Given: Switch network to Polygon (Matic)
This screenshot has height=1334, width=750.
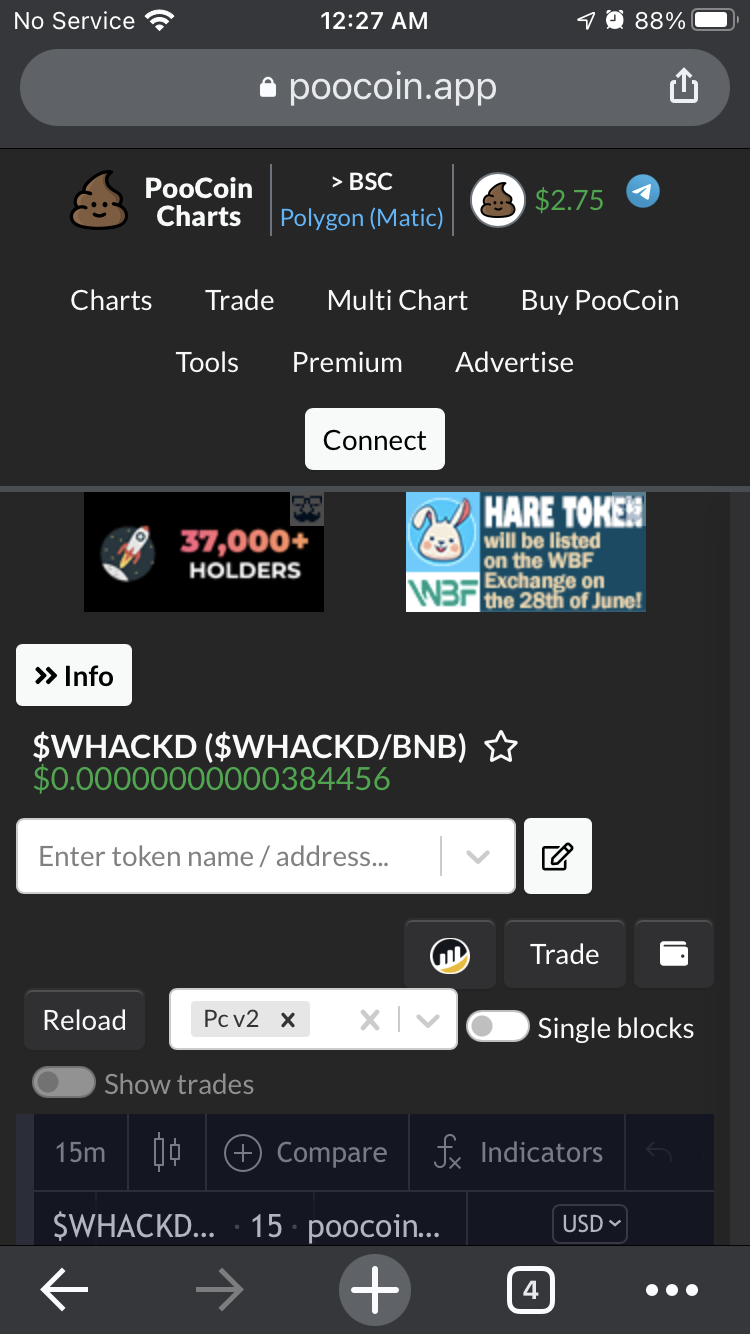Looking at the screenshot, I should pos(361,218).
